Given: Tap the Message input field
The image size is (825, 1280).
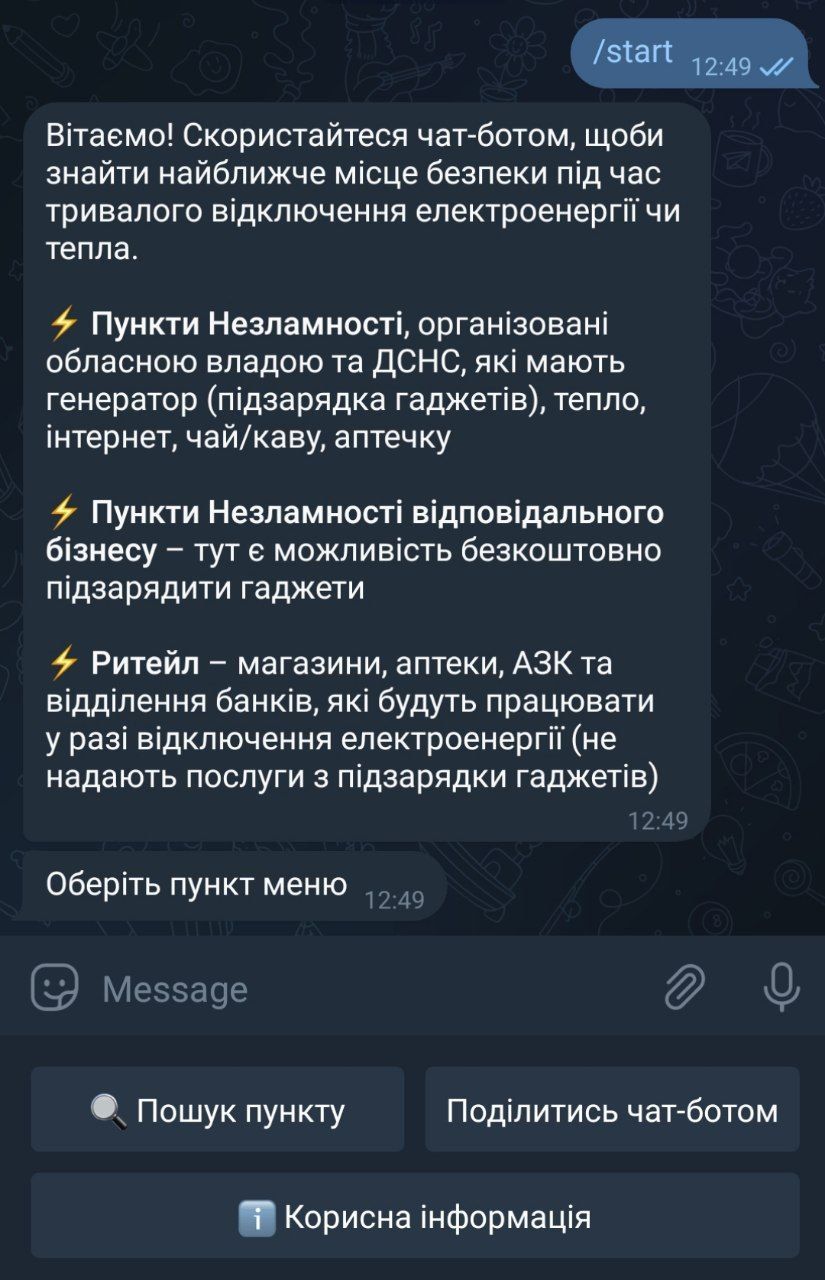Looking at the screenshot, I should point(370,989).
